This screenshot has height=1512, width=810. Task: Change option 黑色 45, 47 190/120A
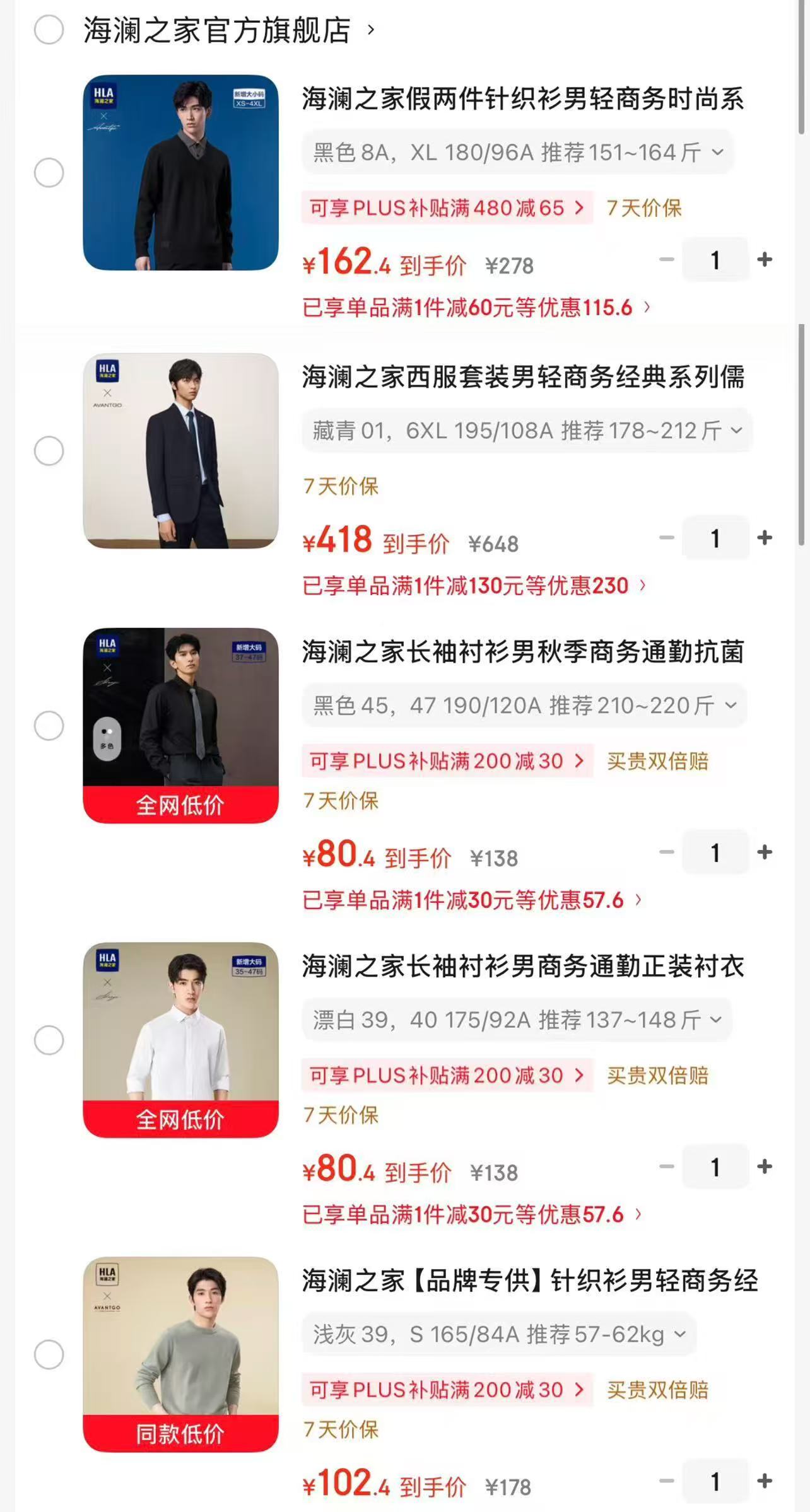click(x=524, y=705)
